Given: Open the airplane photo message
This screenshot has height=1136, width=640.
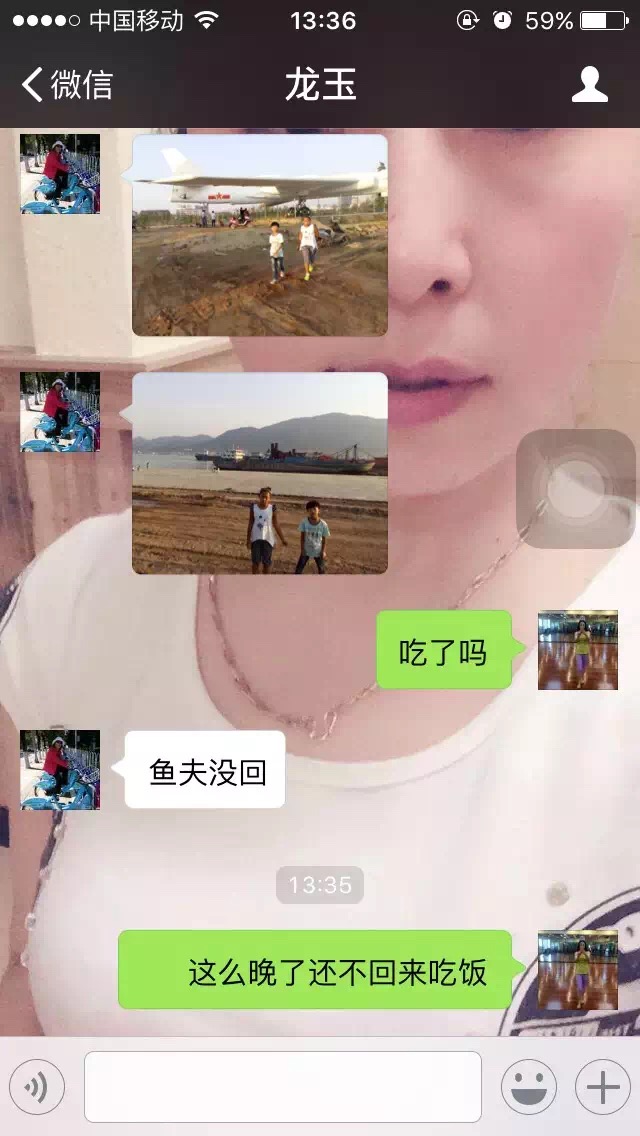Looking at the screenshot, I should pyautogui.click(x=260, y=235).
